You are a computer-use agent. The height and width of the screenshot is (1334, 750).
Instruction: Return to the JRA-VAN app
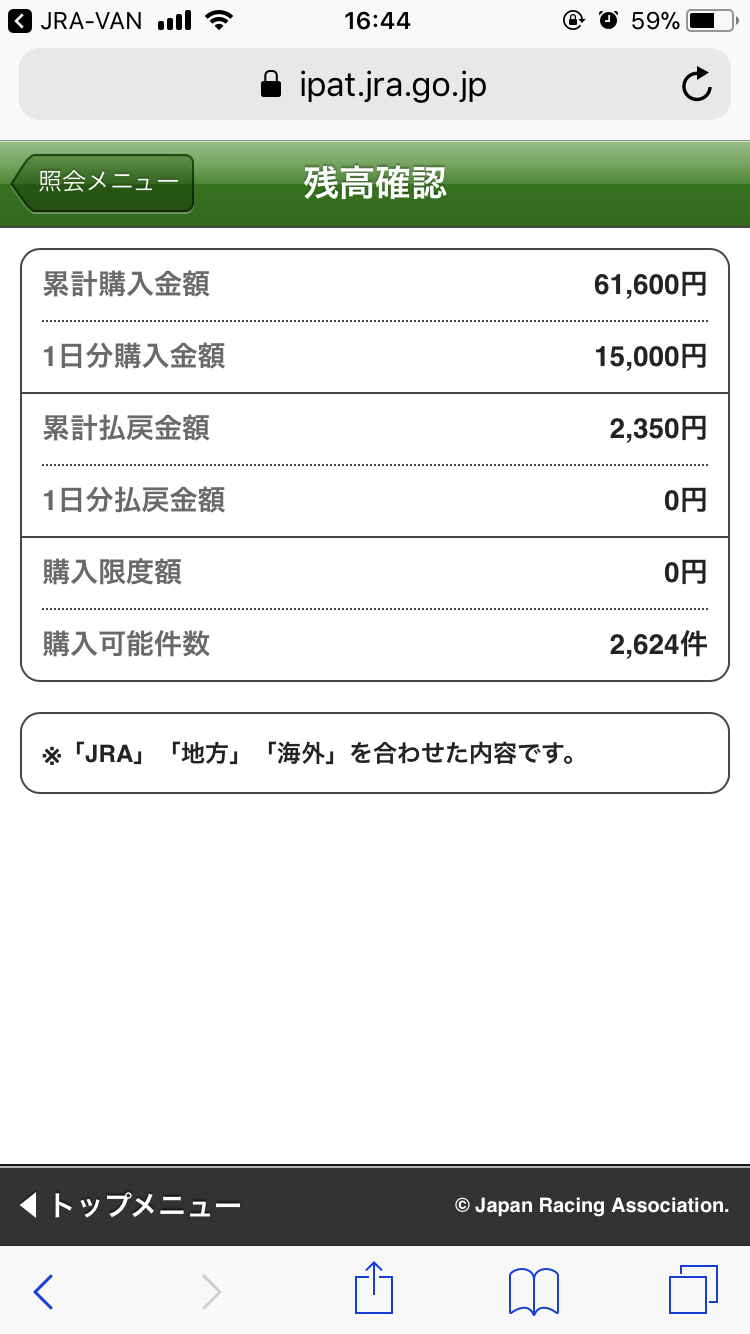(x=76, y=20)
